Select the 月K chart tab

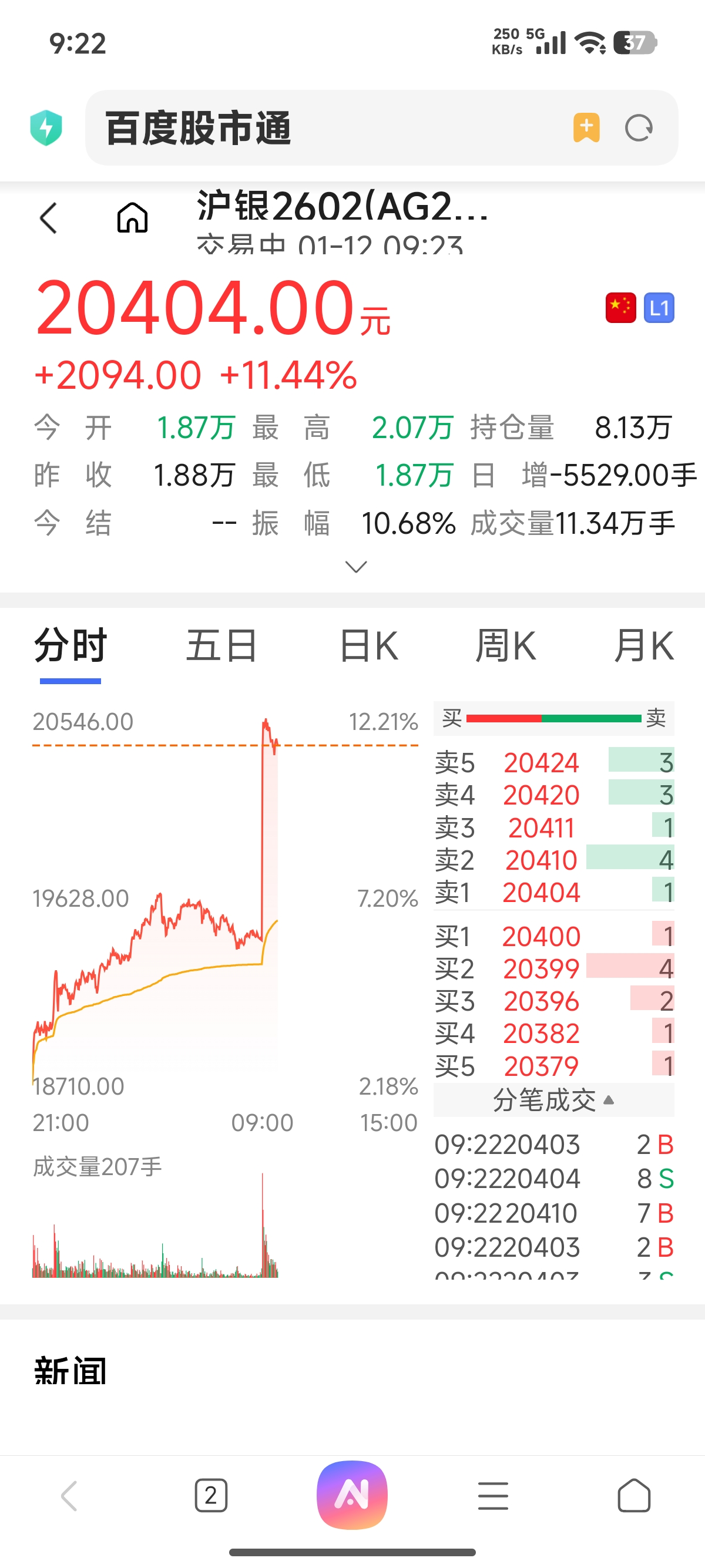pyautogui.click(x=643, y=646)
